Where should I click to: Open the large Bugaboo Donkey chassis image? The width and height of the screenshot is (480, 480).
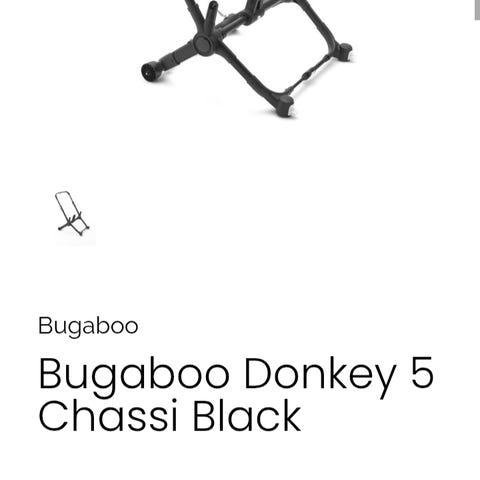tap(247, 59)
